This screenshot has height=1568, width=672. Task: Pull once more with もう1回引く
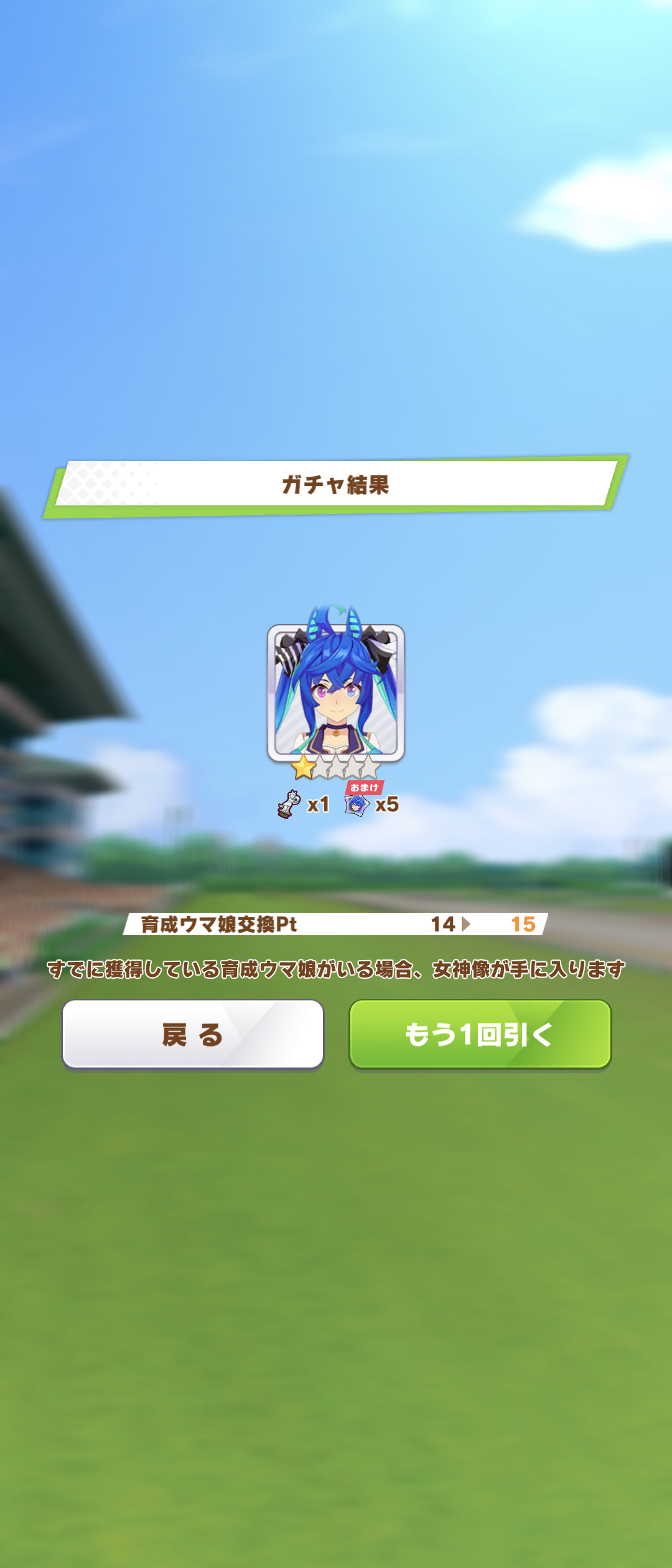click(480, 1035)
